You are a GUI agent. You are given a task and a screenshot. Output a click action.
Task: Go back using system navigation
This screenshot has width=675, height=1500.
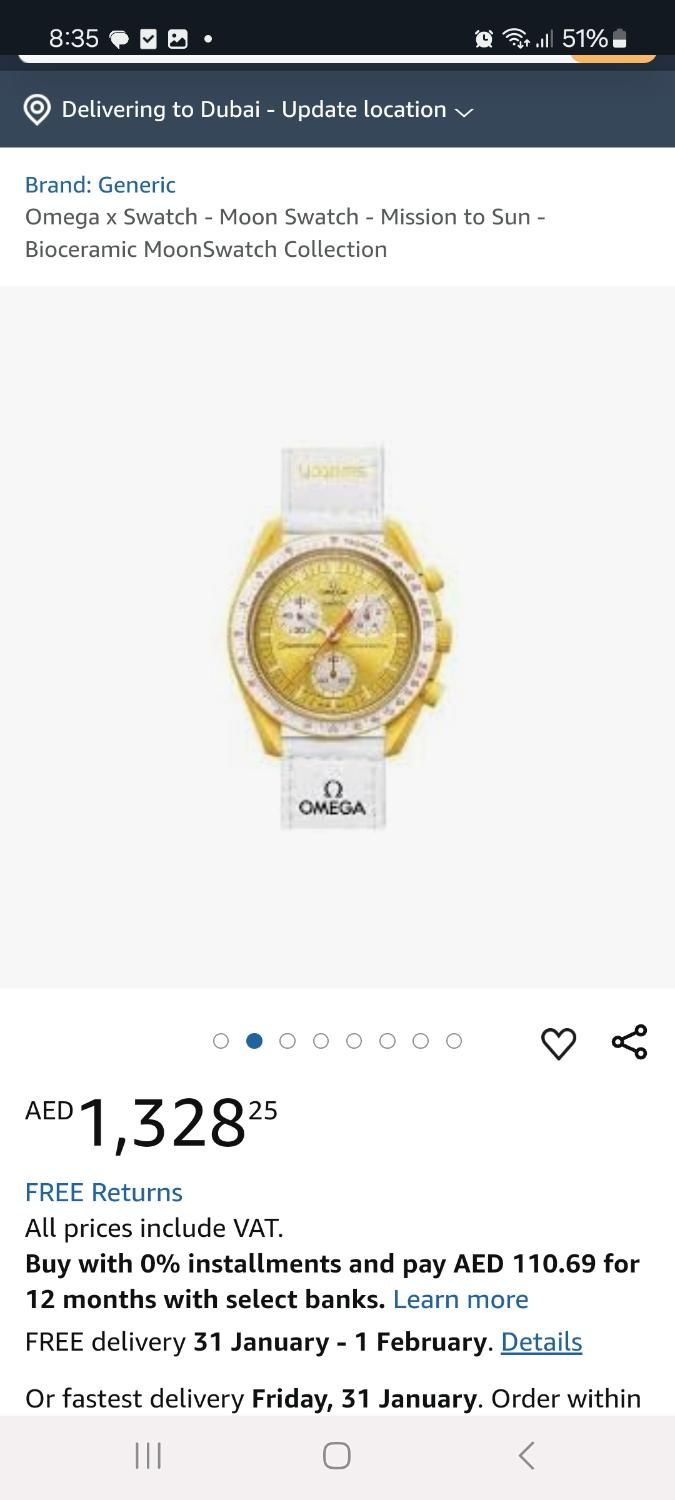click(527, 1455)
